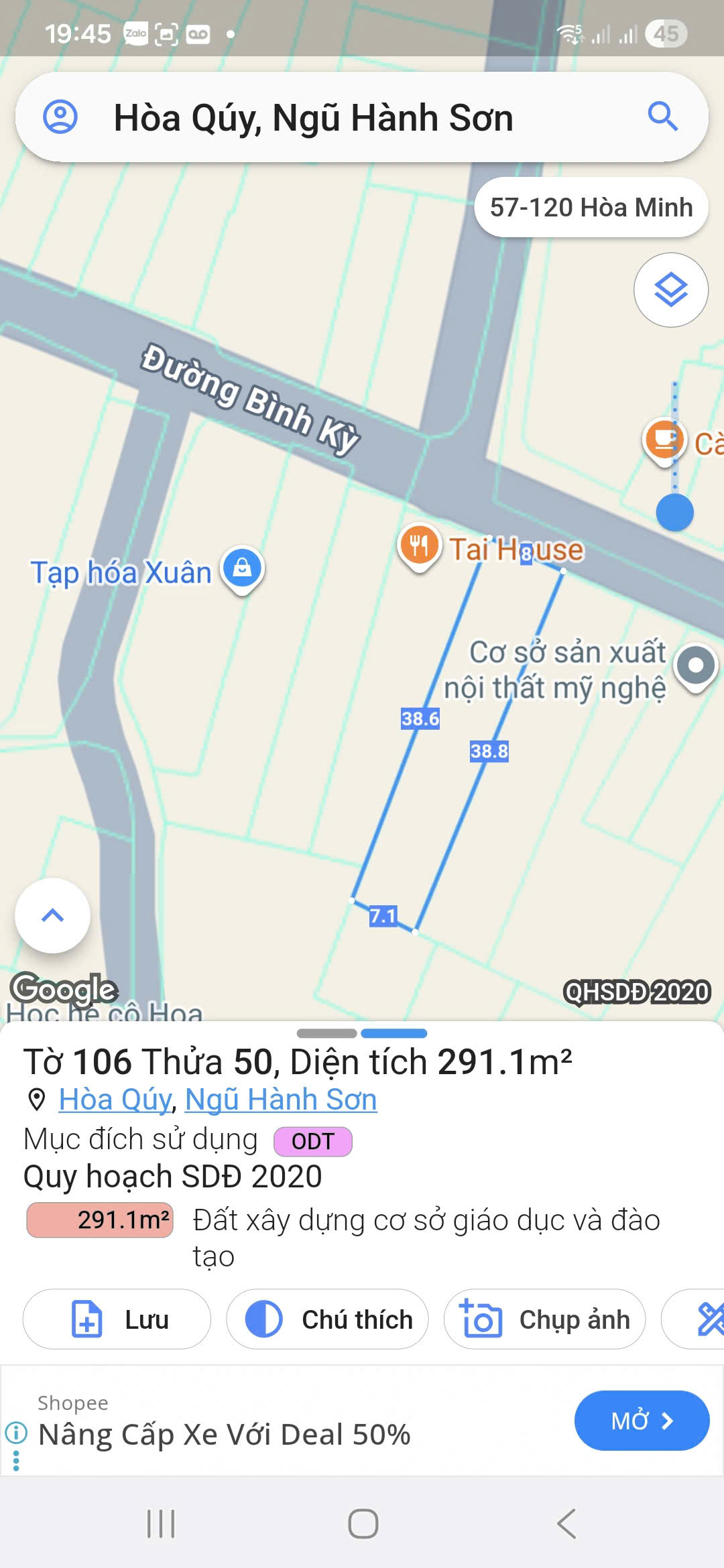Open the account profile icon

coord(60,117)
